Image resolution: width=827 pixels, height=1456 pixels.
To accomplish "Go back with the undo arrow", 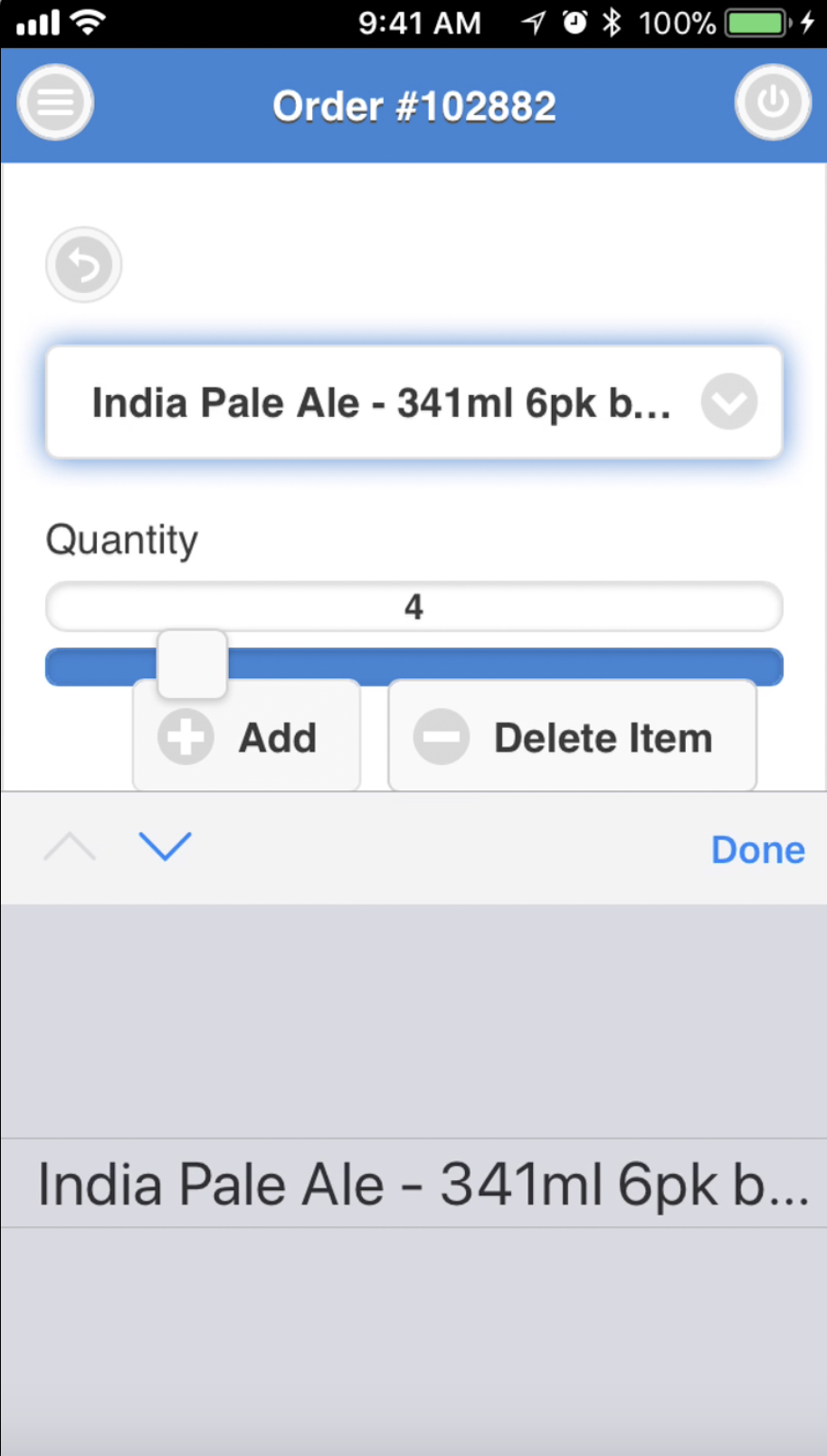I will [x=83, y=265].
